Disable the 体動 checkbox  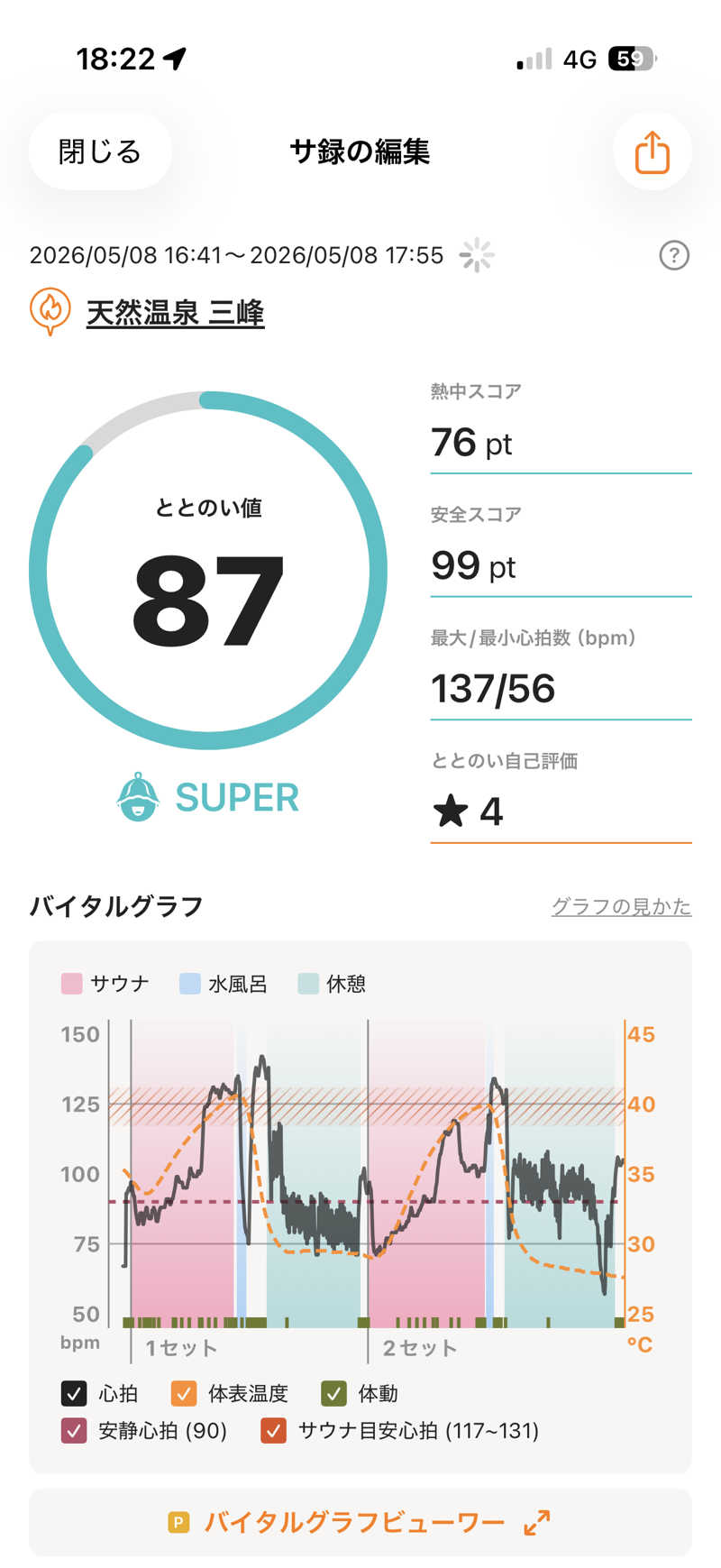coord(333,1393)
